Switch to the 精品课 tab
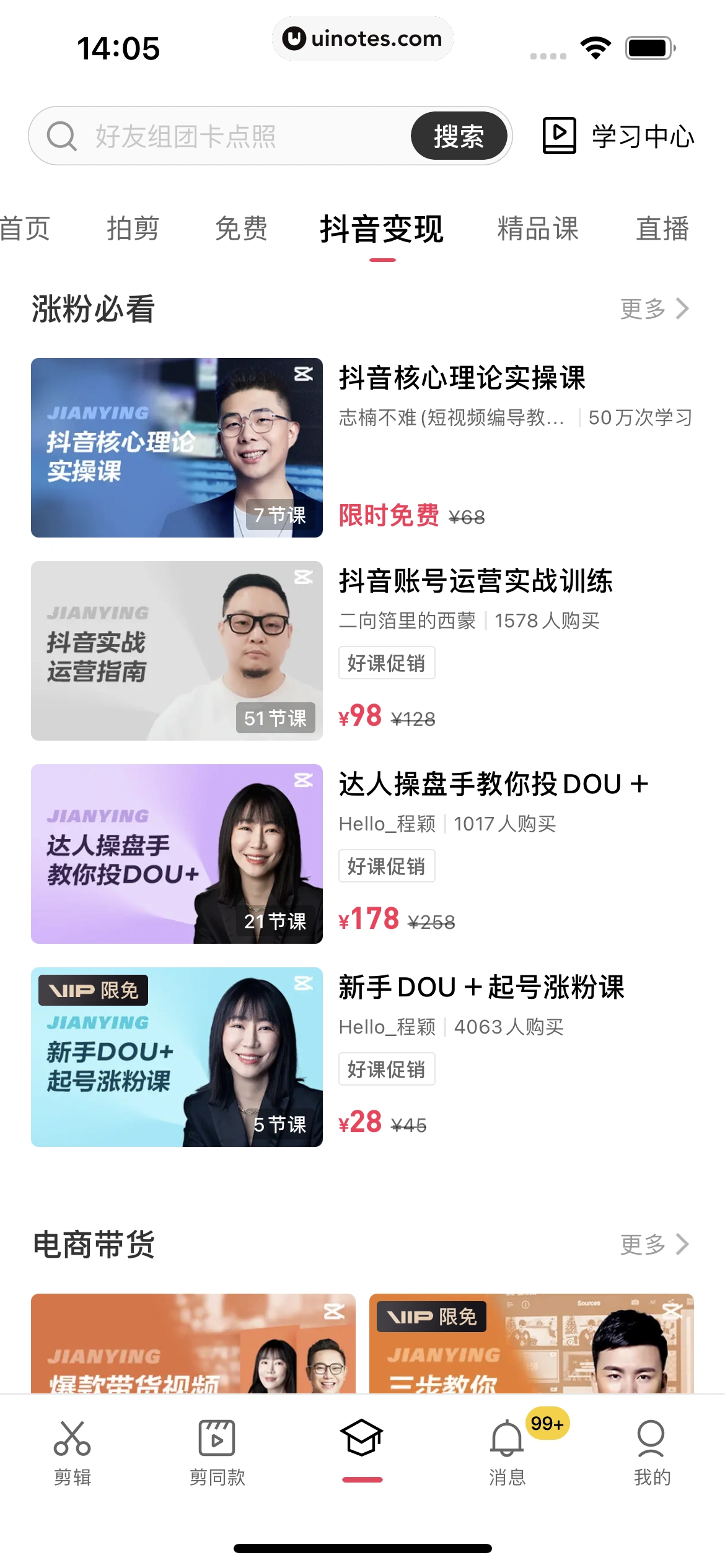The image size is (725, 1568). click(x=537, y=229)
